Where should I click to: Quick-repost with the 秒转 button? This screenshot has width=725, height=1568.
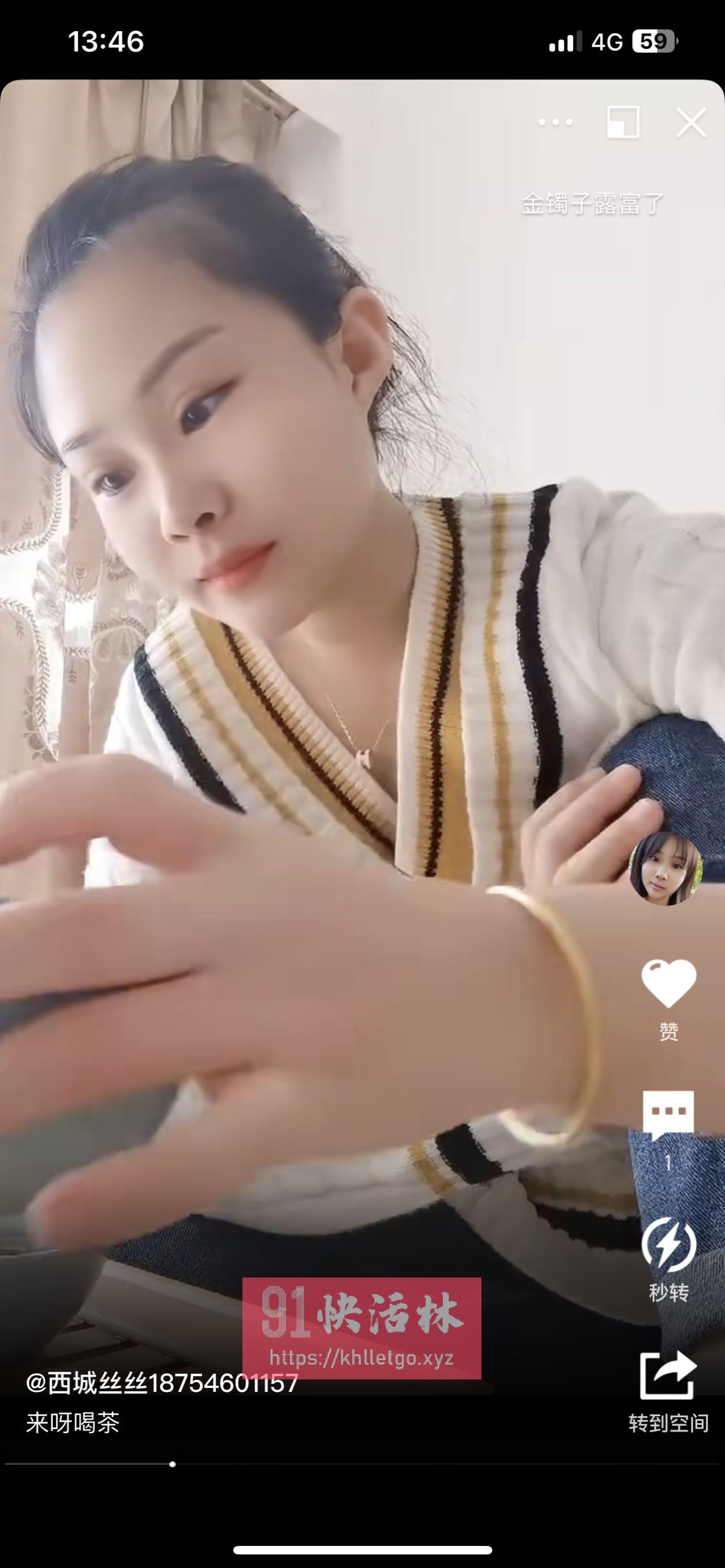(x=668, y=1245)
